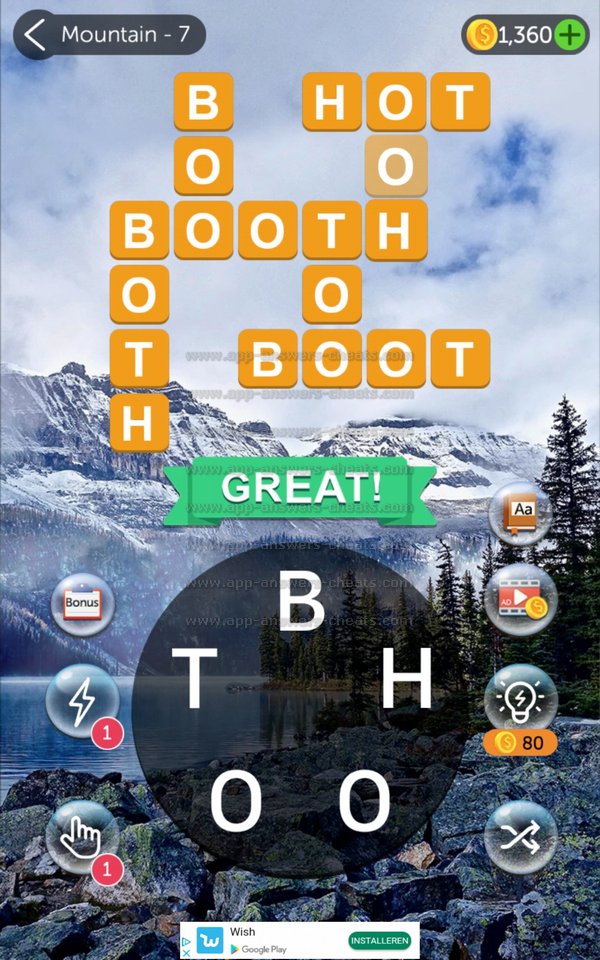Select the letter T in the wheel
Screen dimensions: 600x960
pos(196,680)
